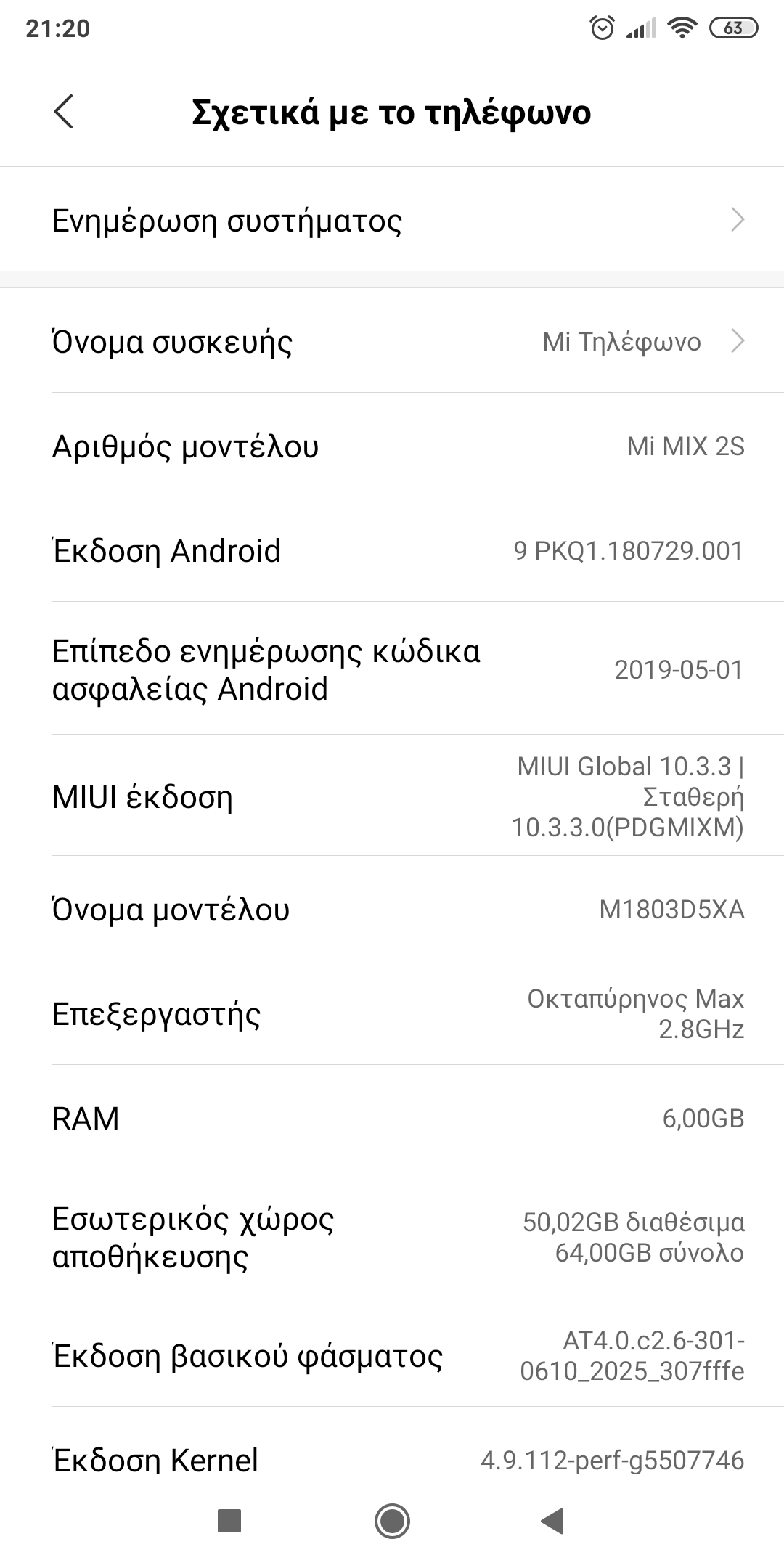This screenshot has width=784, height=1568.
Task: Open recent apps from the navigation bar
Action: [229, 1520]
